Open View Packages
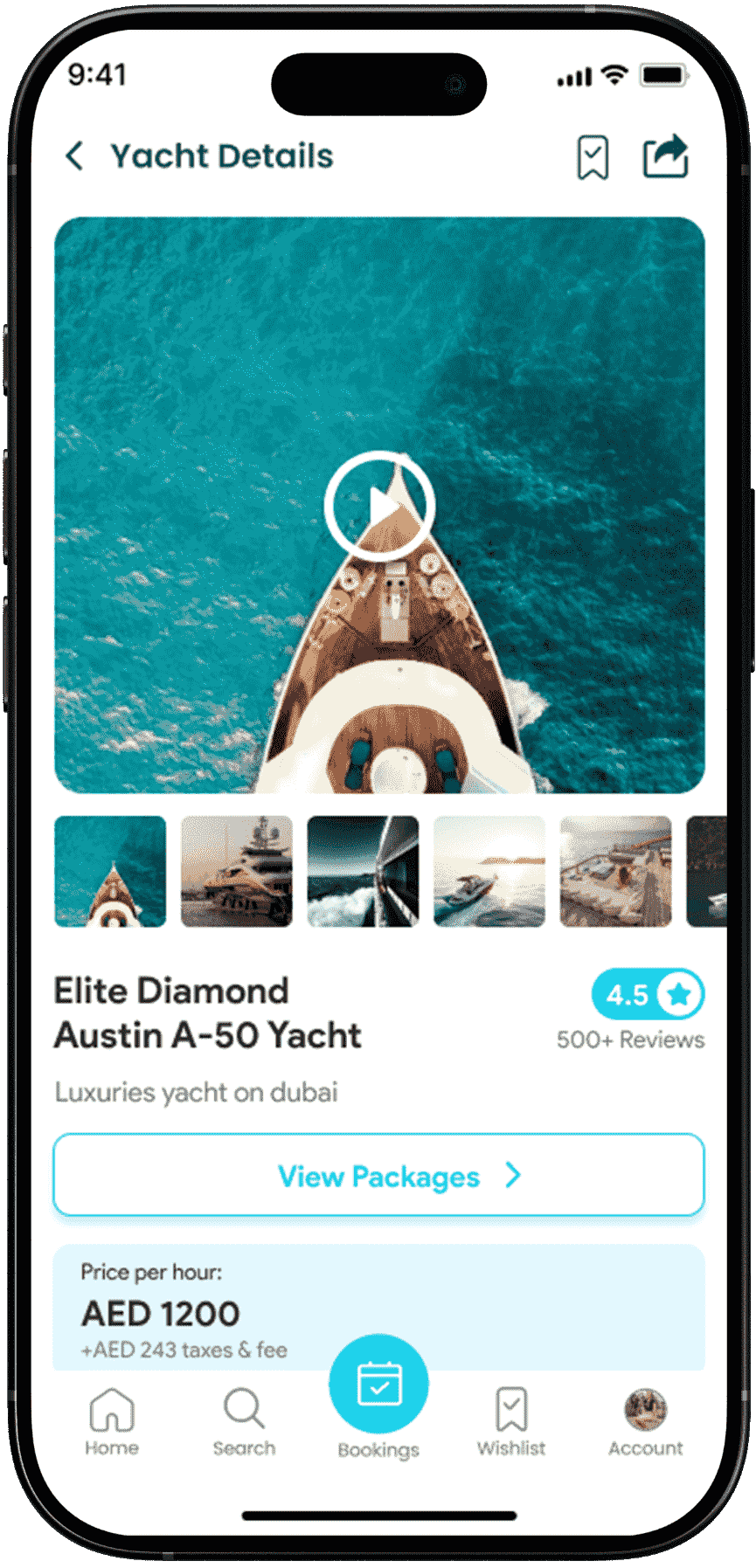The image size is (756, 1568). [379, 1176]
